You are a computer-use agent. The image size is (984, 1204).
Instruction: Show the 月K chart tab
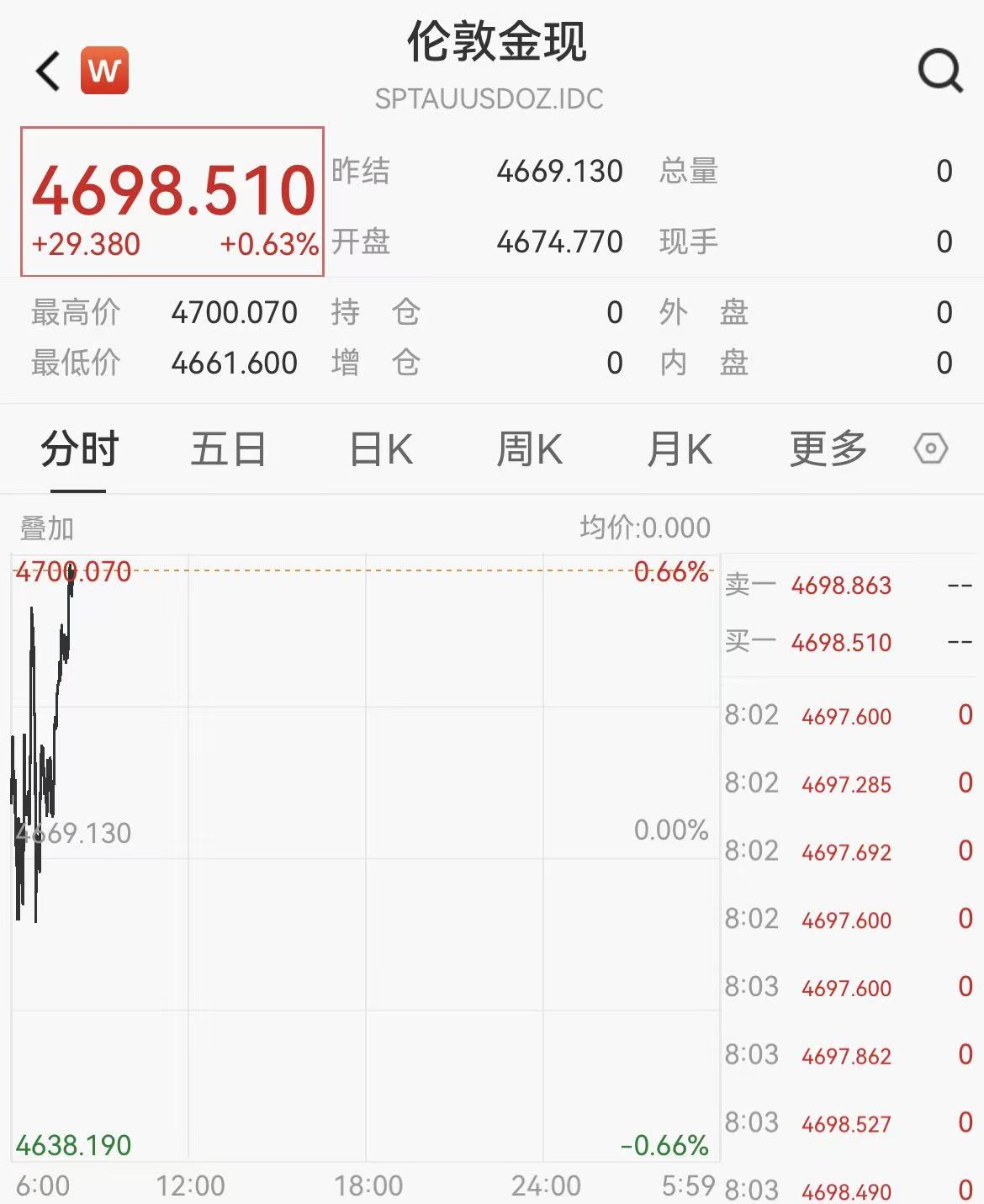point(679,449)
